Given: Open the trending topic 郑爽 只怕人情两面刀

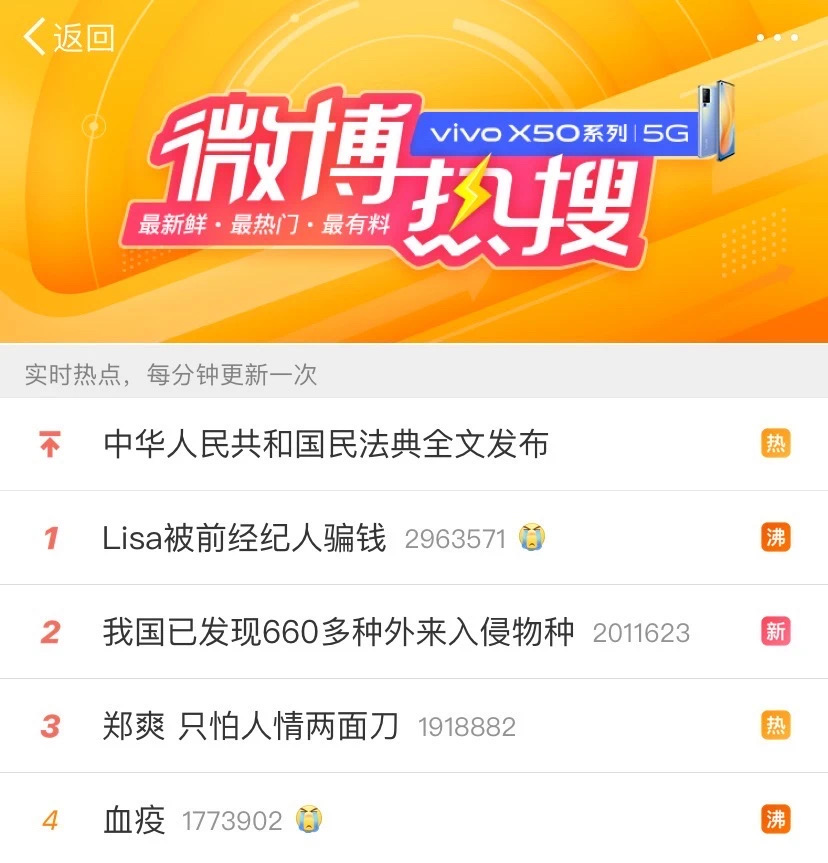Looking at the screenshot, I should pos(251,726).
